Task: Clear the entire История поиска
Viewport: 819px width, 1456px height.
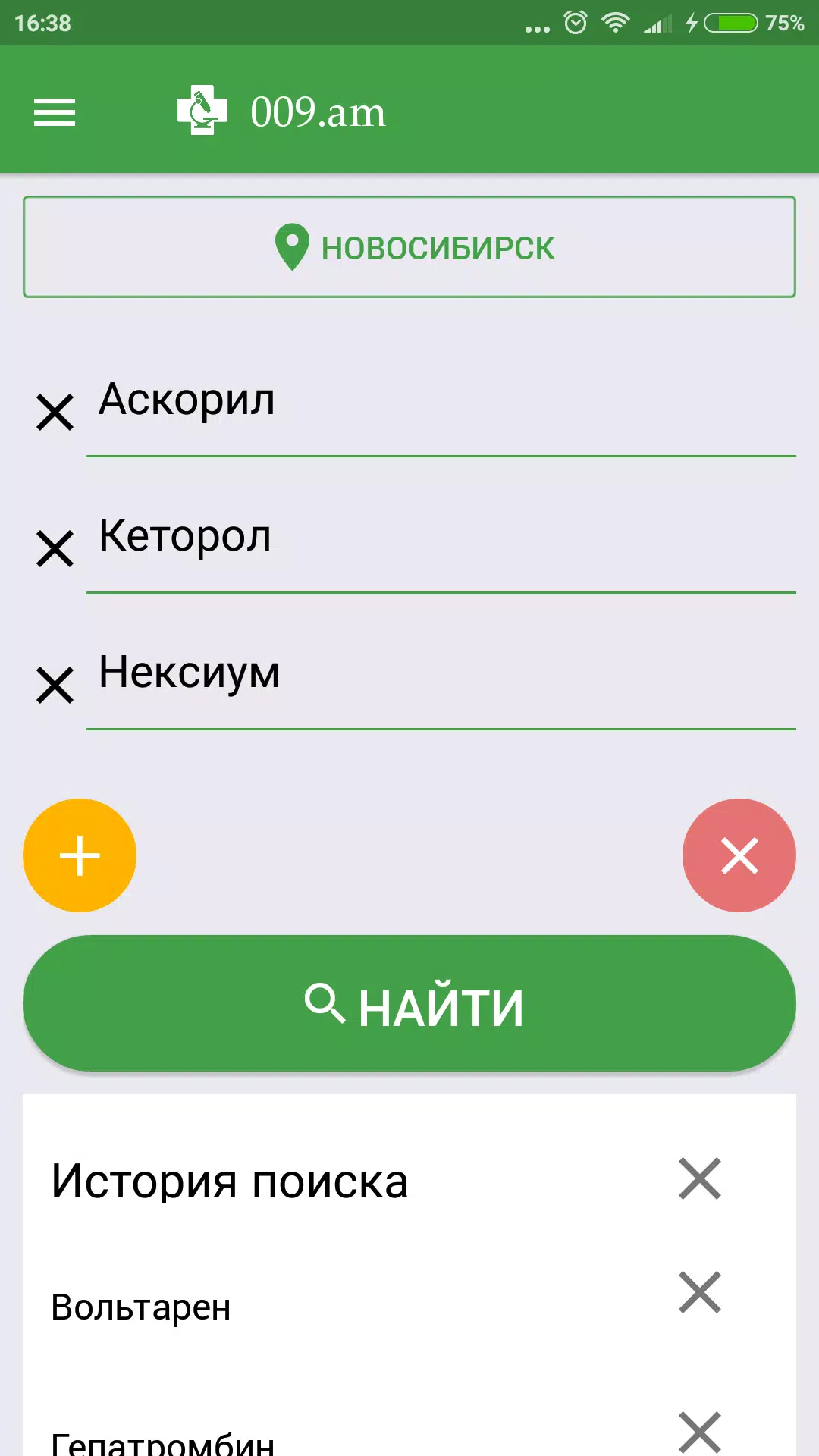Action: tap(699, 1178)
